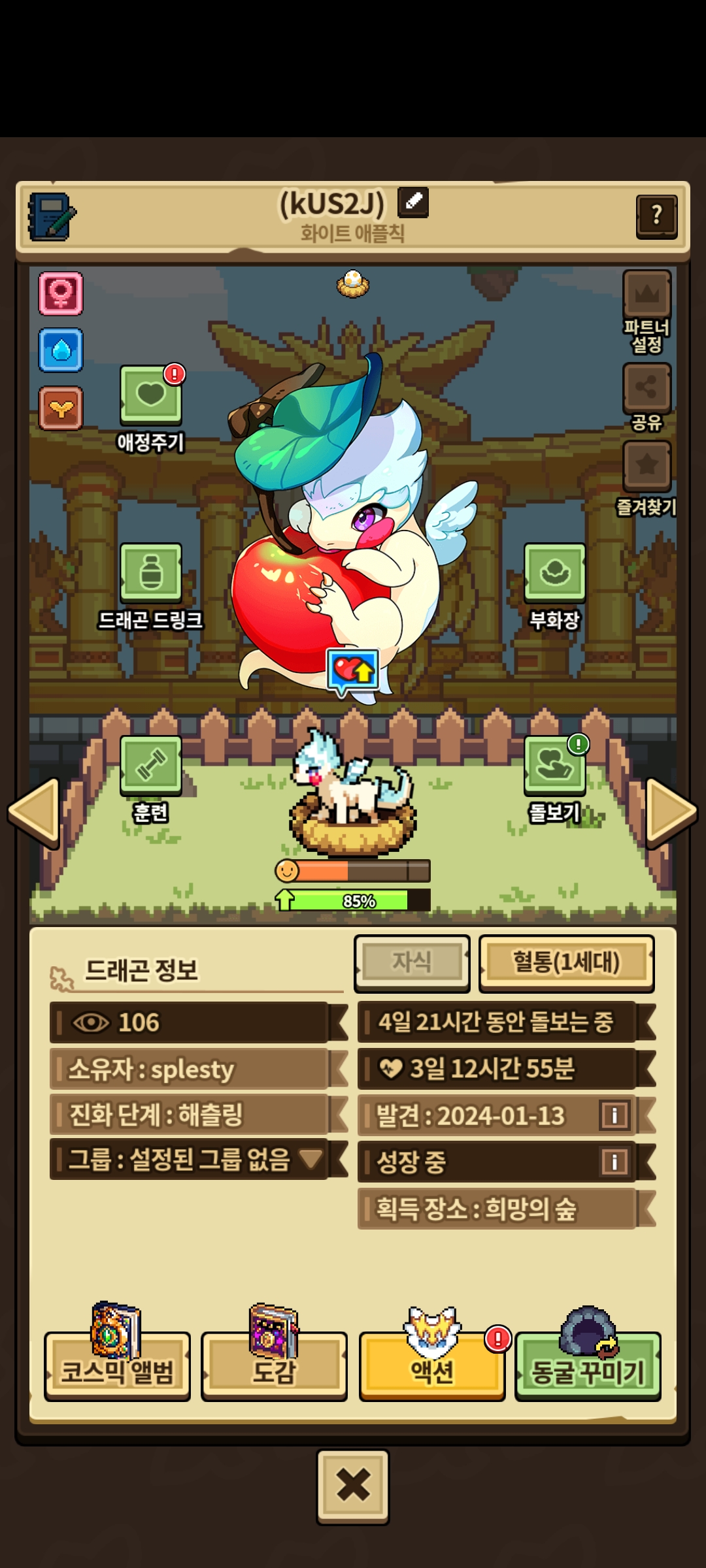Open the help question mark button
This screenshot has height=1568, width=706.
[656, 216]
